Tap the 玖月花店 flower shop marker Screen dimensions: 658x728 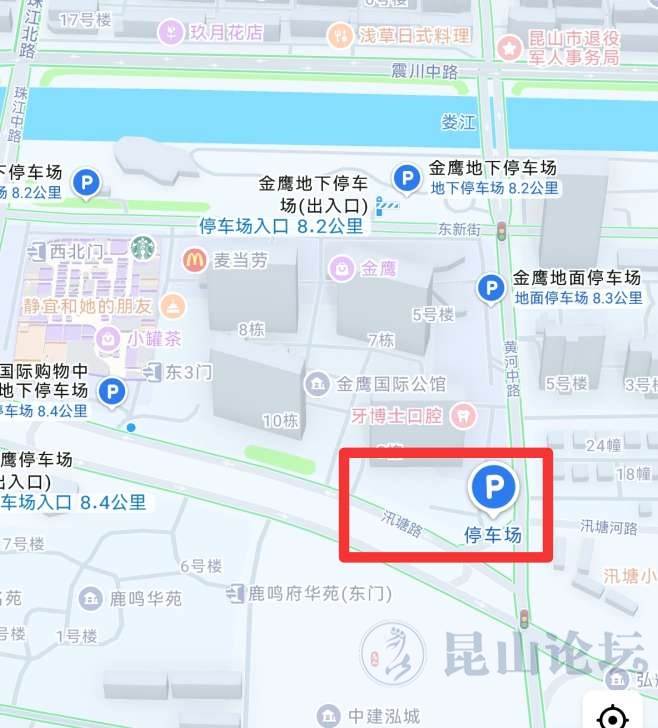(x=170, y=32)
